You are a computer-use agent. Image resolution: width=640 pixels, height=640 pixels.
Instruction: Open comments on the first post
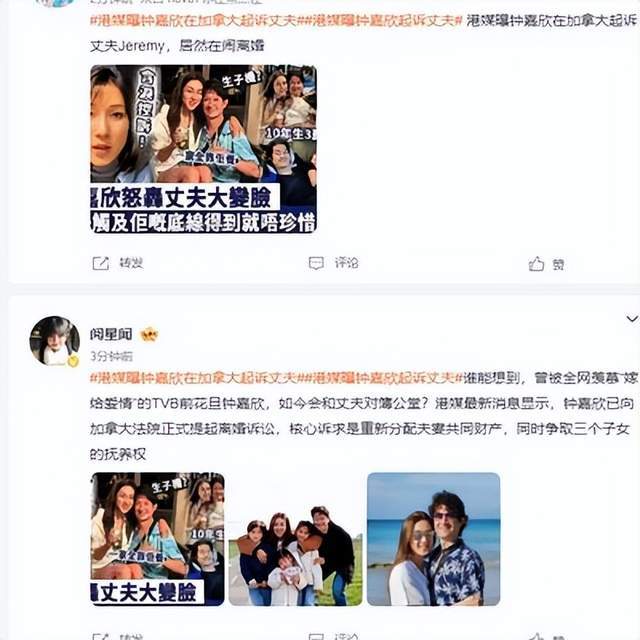point(334,263)
